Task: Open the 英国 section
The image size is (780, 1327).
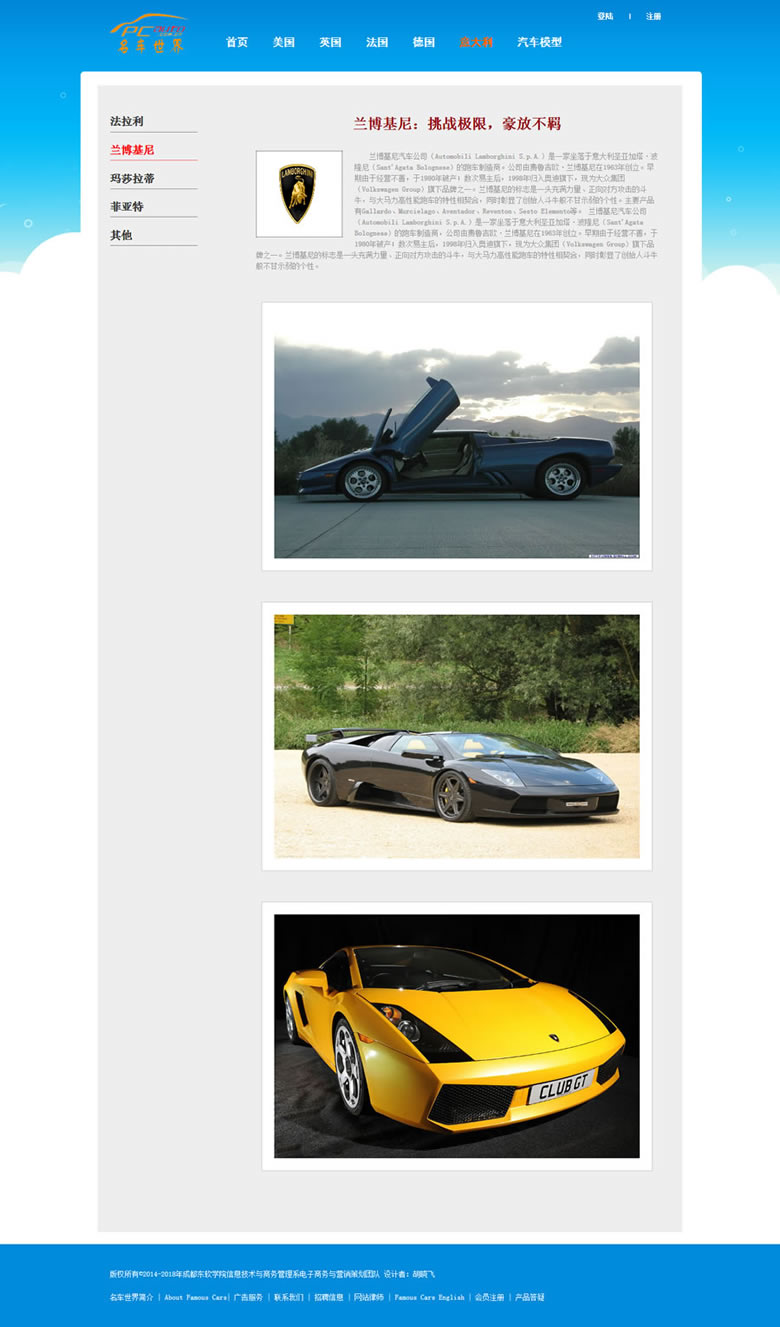Action: (x=330, y=42)
